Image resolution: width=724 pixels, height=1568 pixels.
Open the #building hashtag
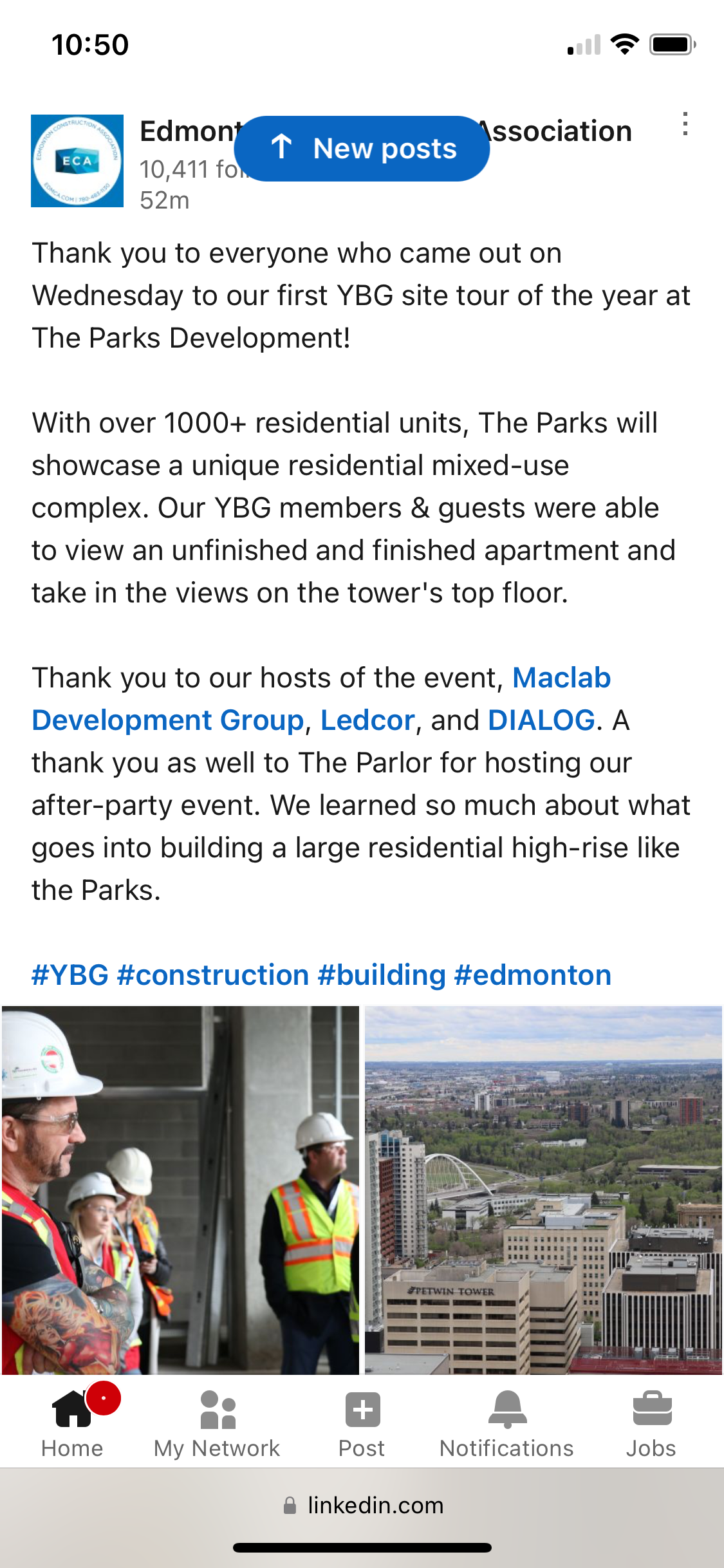point(382,975)
